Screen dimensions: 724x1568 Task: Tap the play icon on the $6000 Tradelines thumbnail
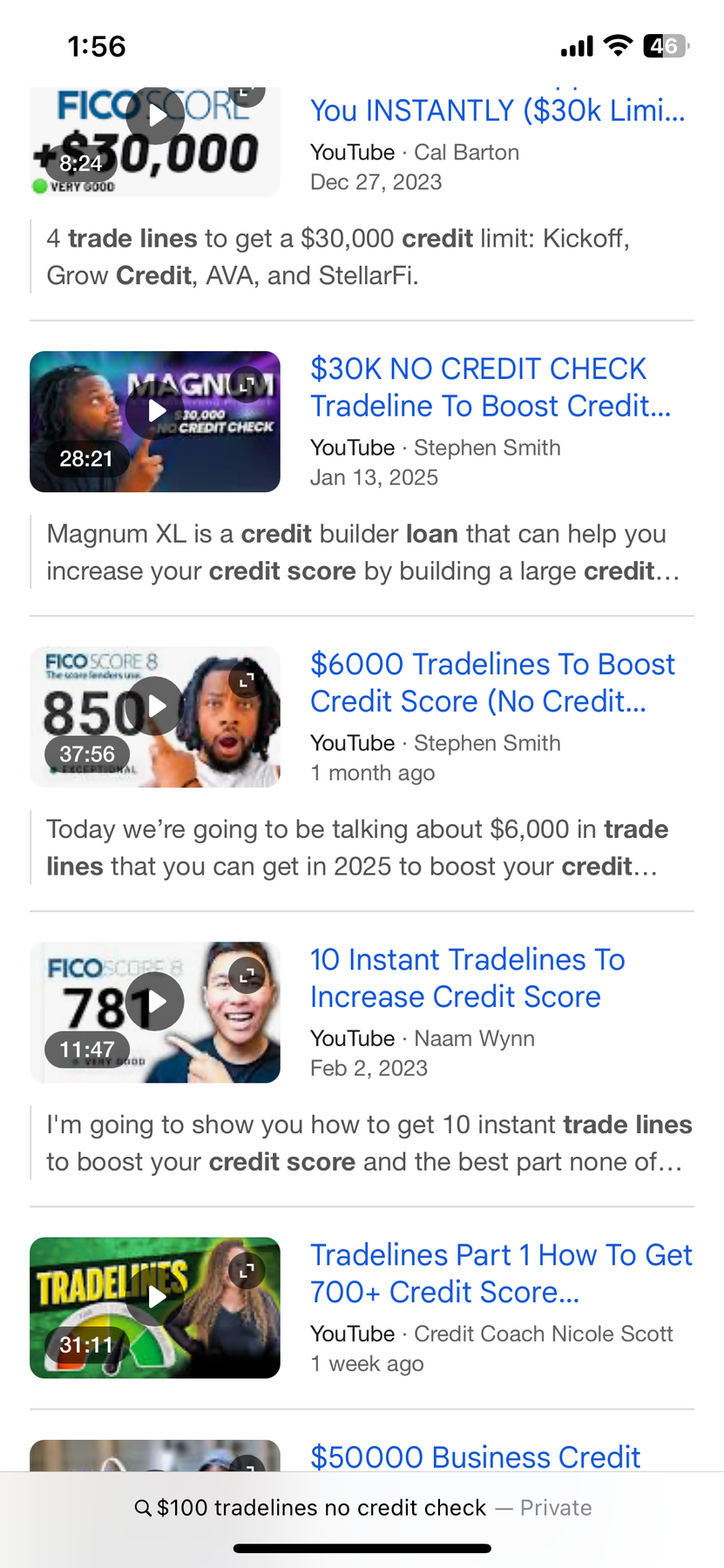[x=155, y=706]
